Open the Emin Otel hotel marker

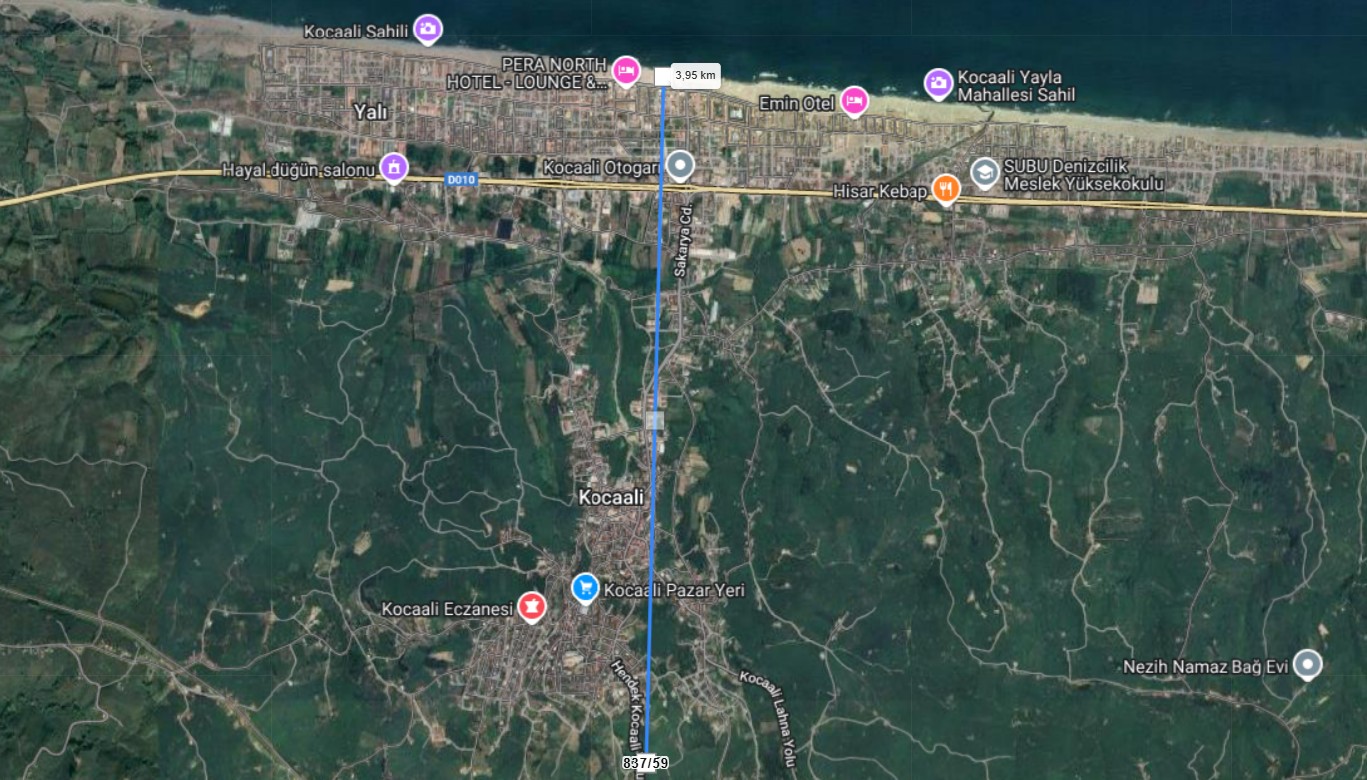[853, 99]
